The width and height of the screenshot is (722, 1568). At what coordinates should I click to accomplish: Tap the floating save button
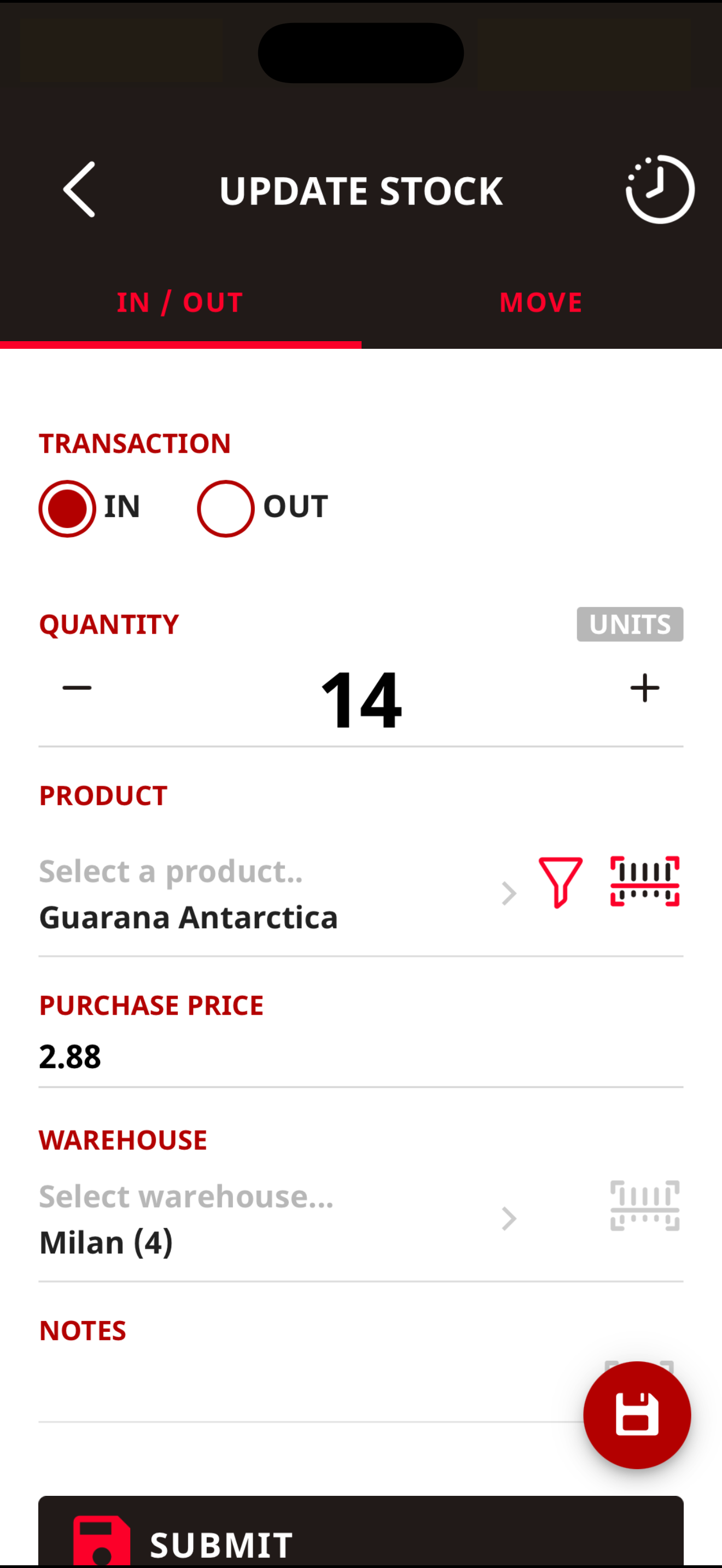(x=637, y=1415)
